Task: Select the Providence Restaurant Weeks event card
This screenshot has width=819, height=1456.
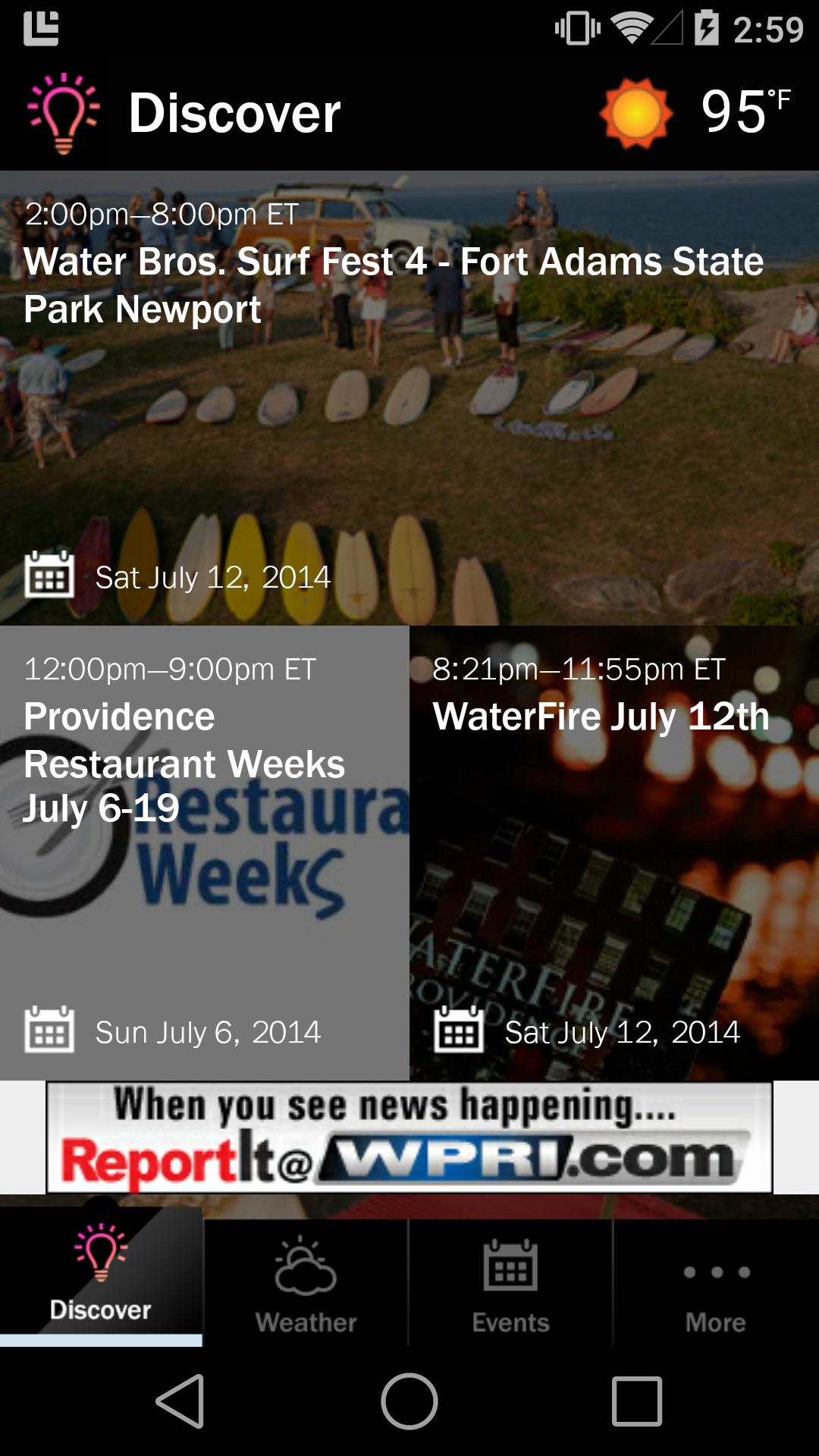Action: 205,849
